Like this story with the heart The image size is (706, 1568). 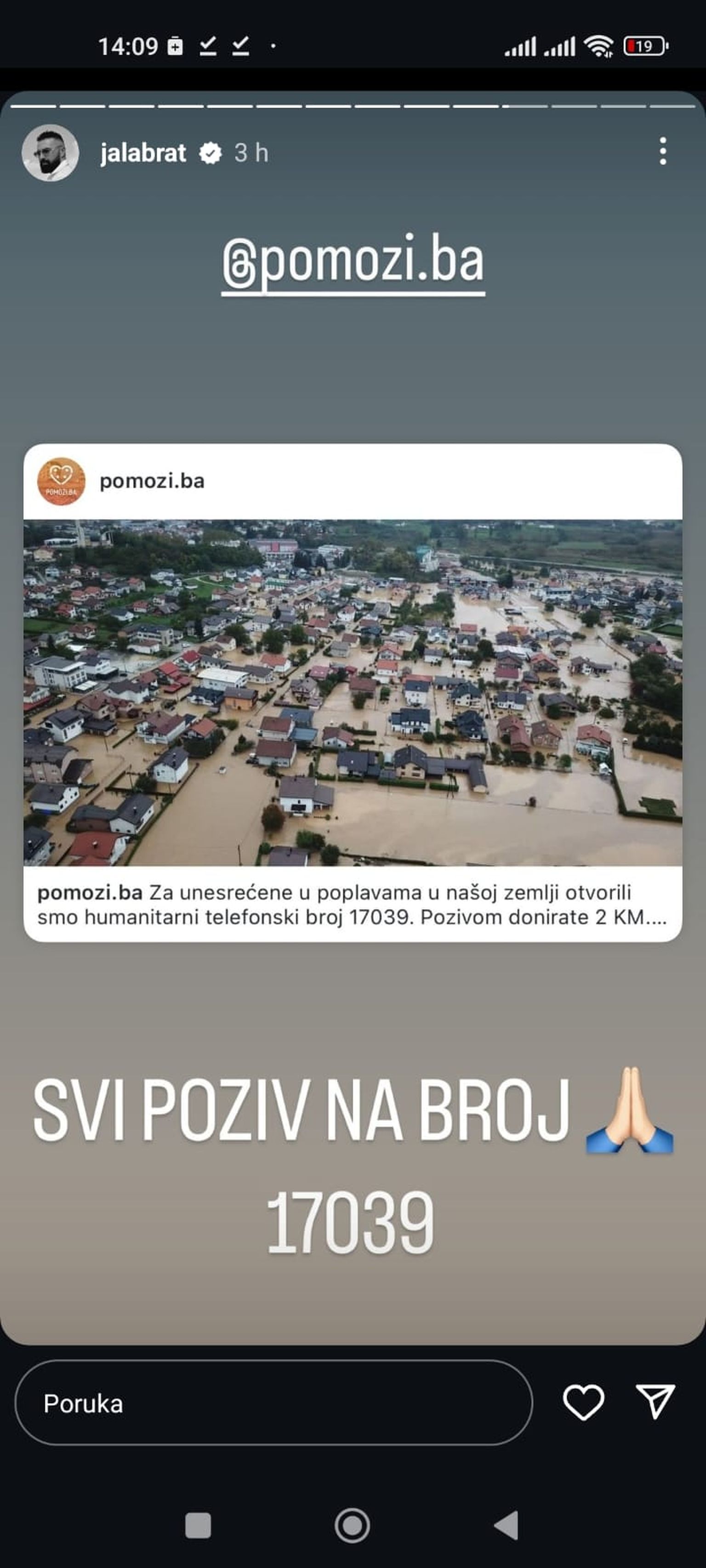point(583,1403)
